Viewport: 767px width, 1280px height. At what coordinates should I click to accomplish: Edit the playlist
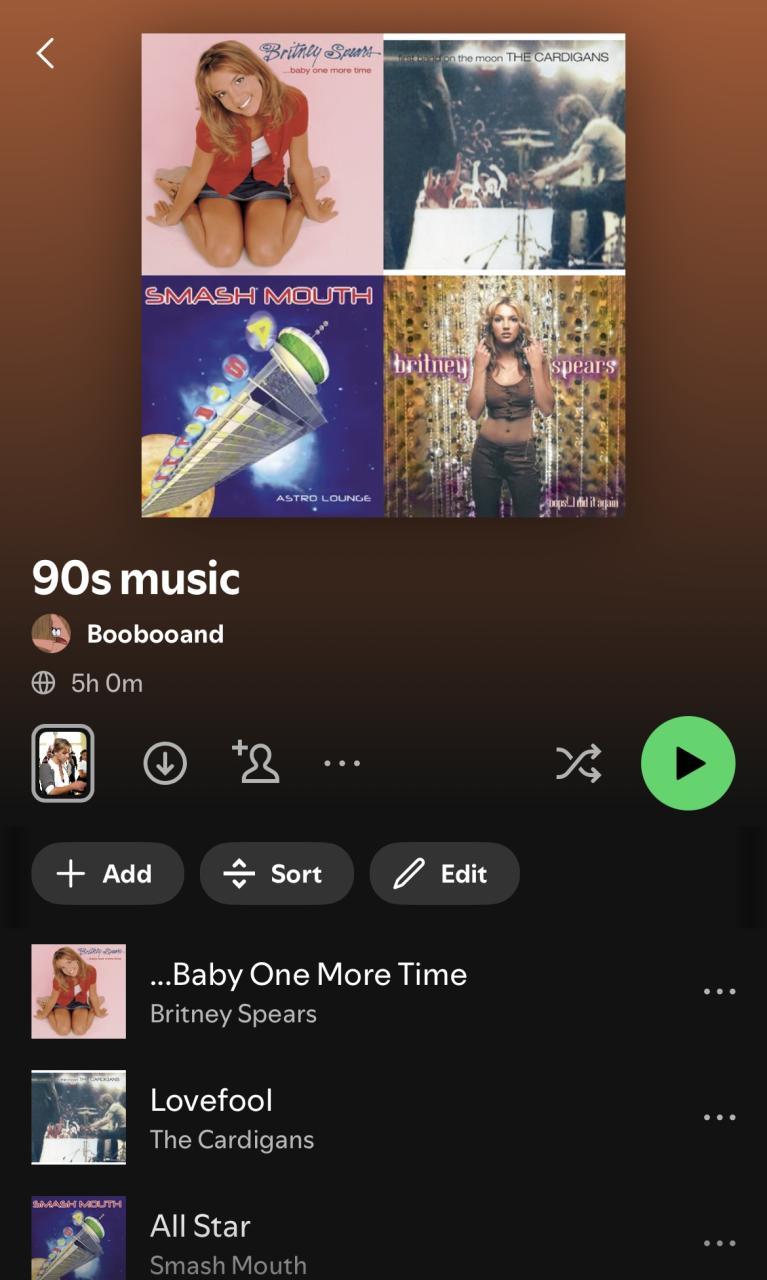point(444,874)
